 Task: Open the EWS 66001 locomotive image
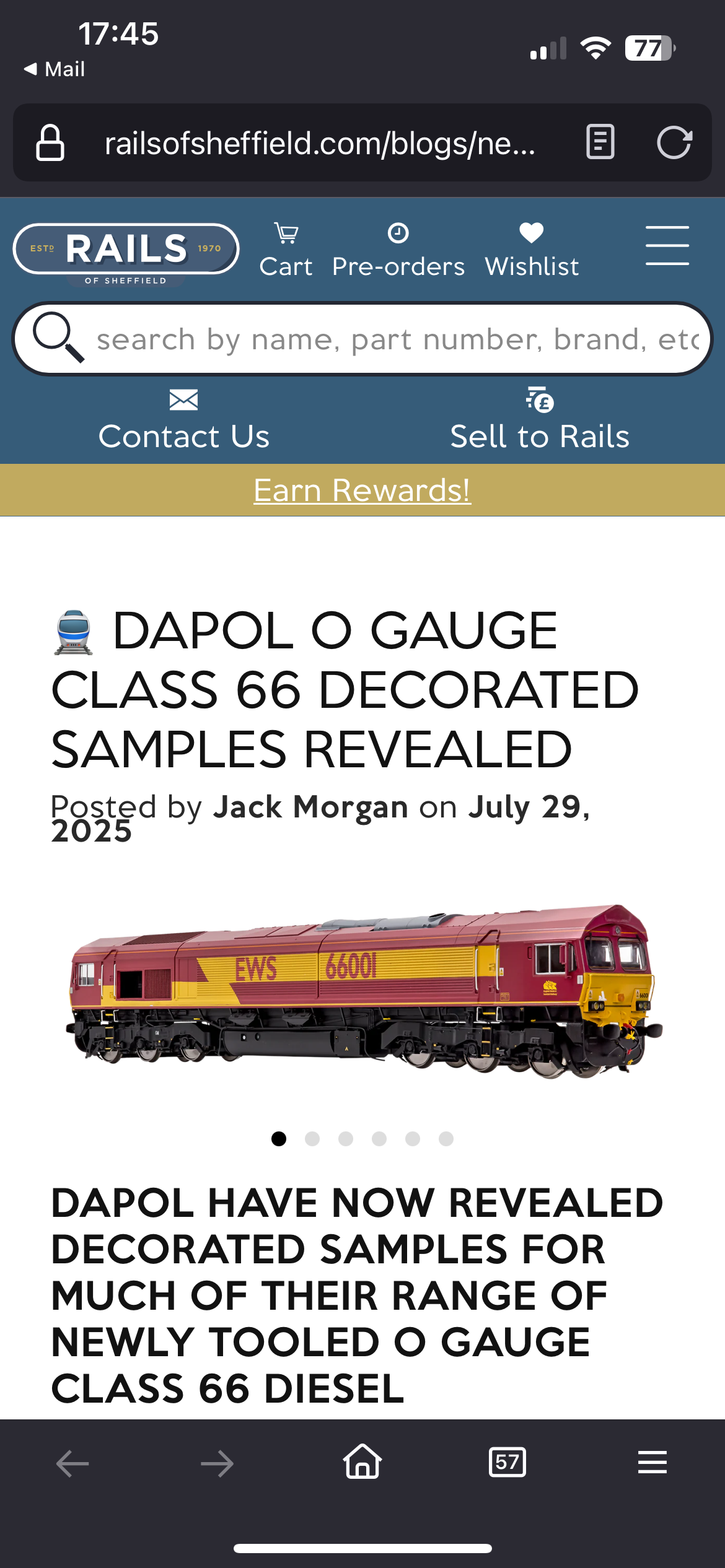364,991
